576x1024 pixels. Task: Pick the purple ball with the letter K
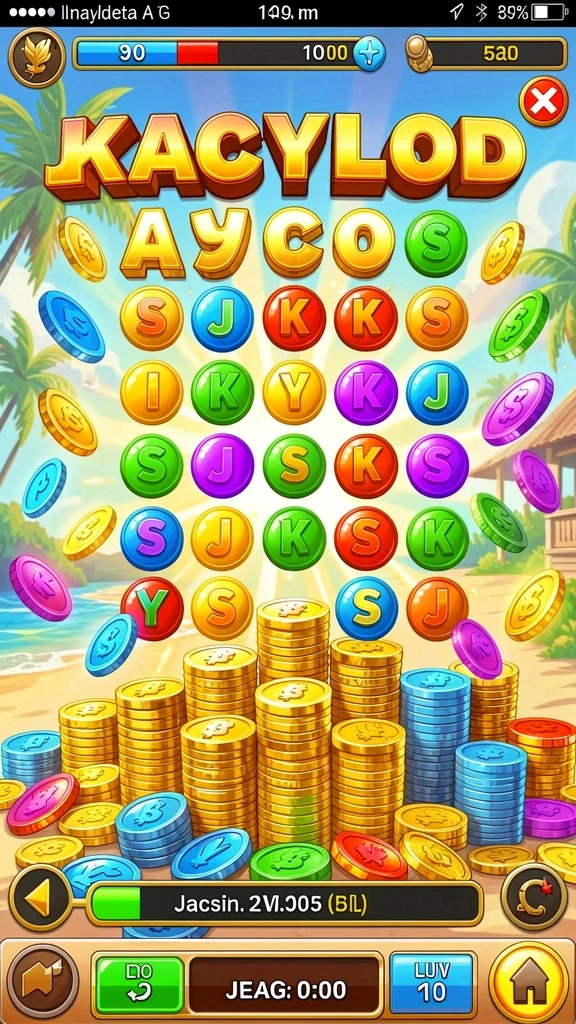pyautogui.click(x=366, y=392)
